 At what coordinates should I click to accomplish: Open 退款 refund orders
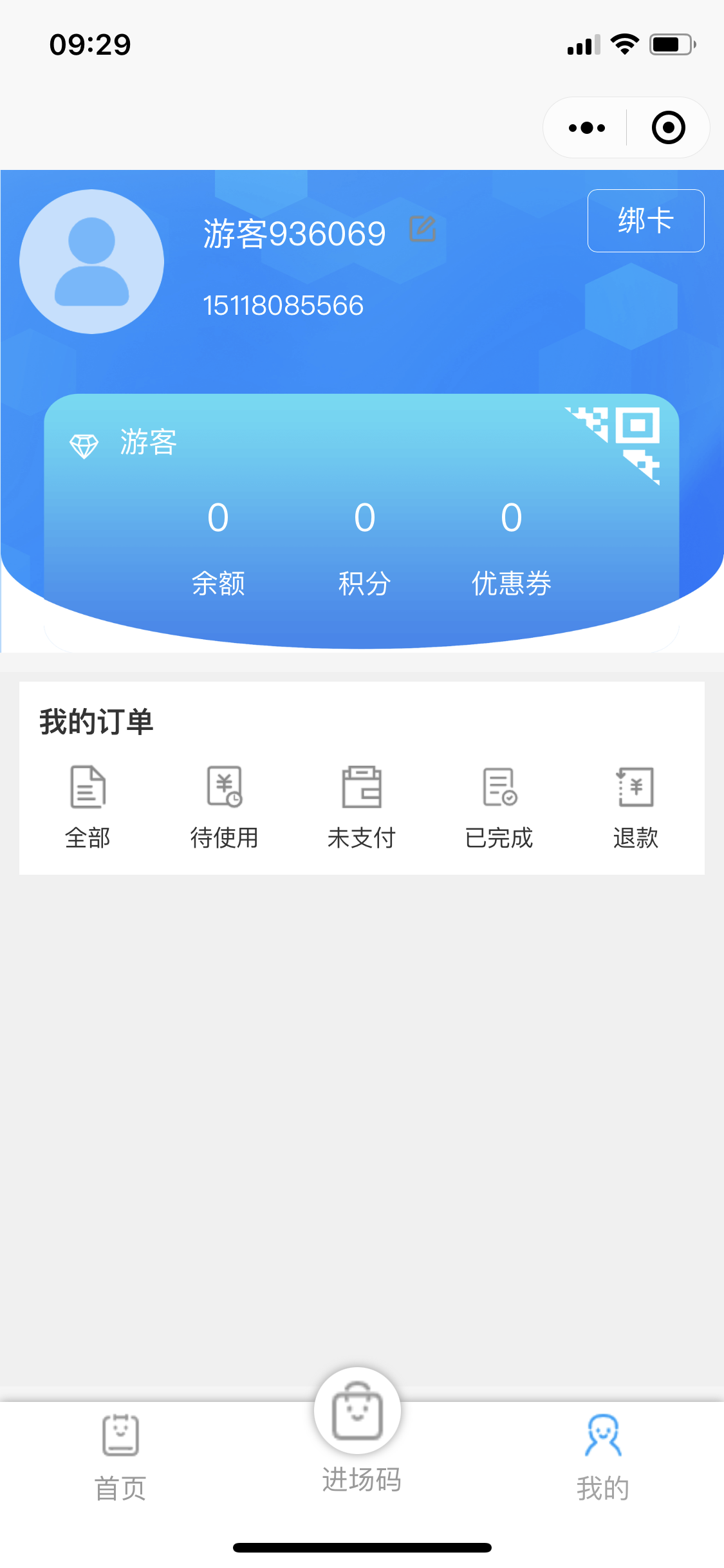tap(636, 808)
